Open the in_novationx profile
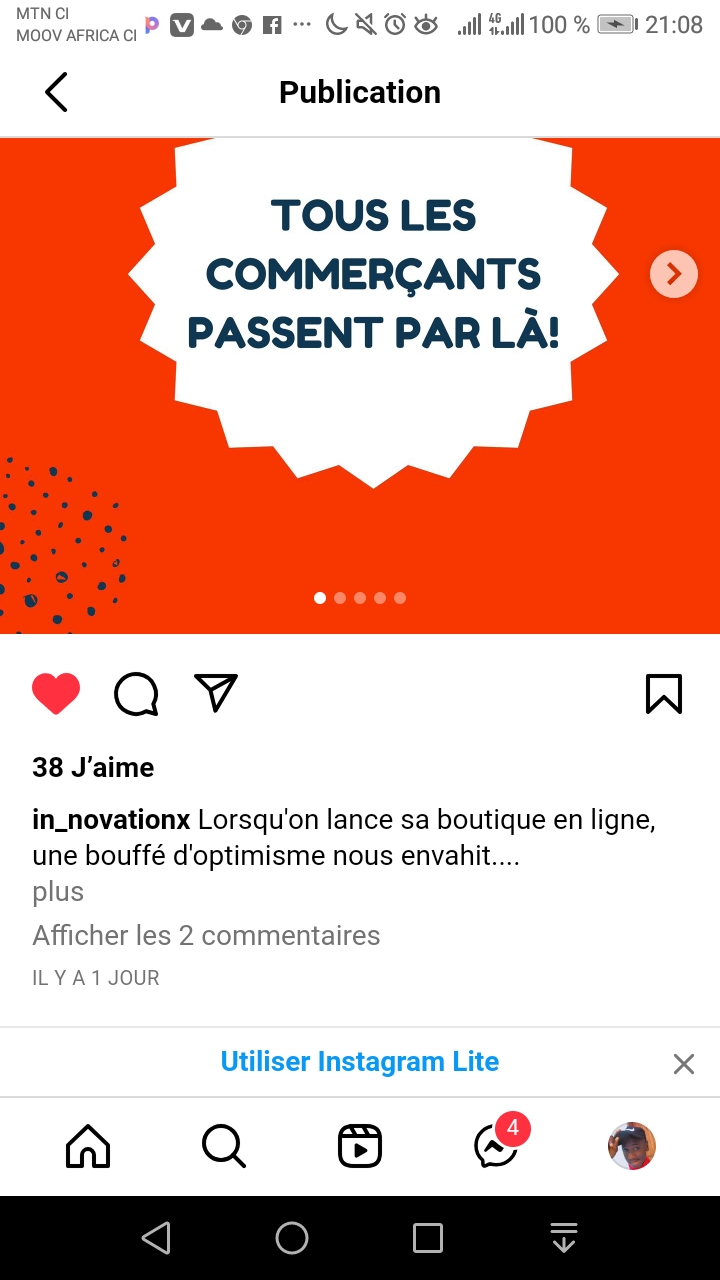720x1280 pixels. [111, 820]
